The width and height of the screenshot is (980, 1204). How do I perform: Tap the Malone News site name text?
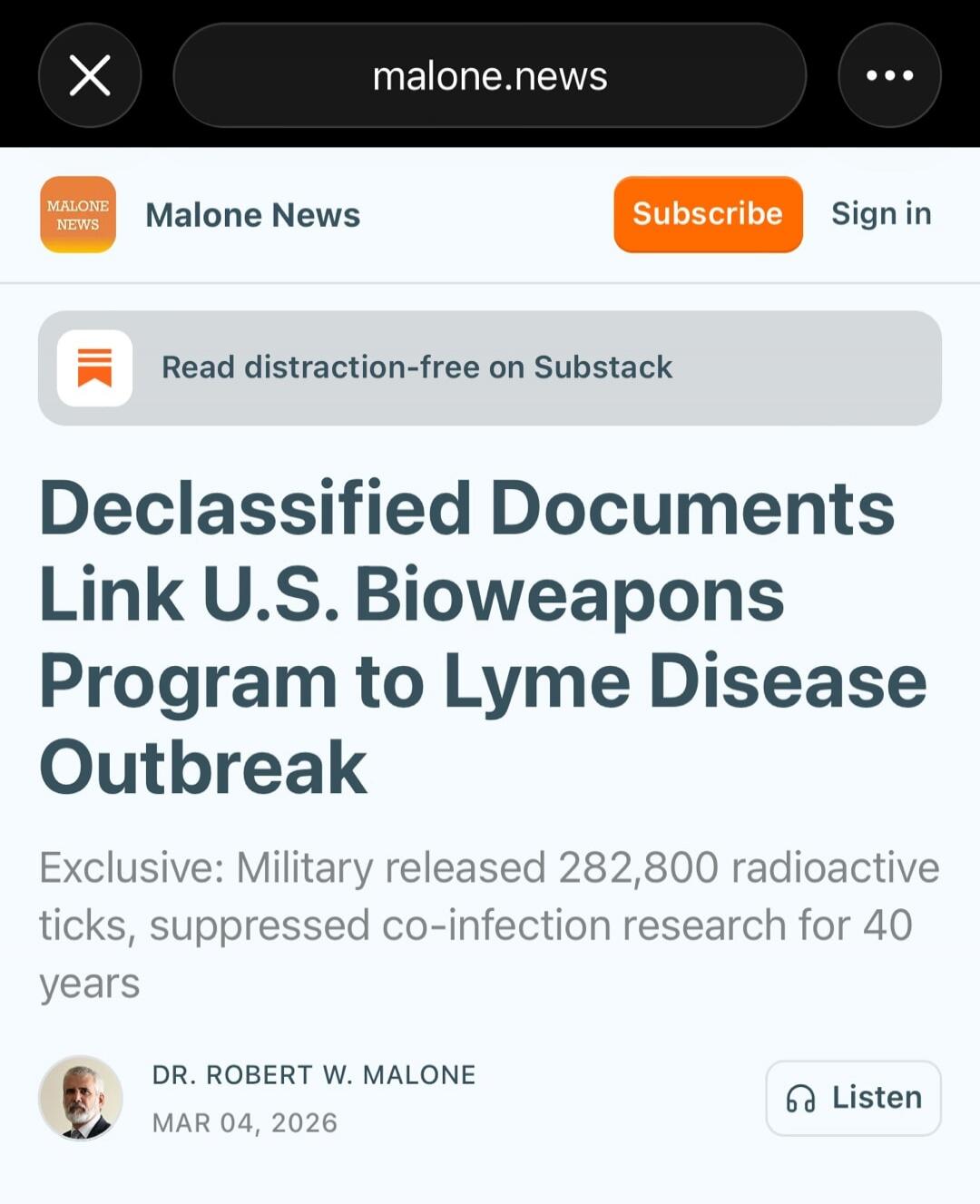(252, 215)
